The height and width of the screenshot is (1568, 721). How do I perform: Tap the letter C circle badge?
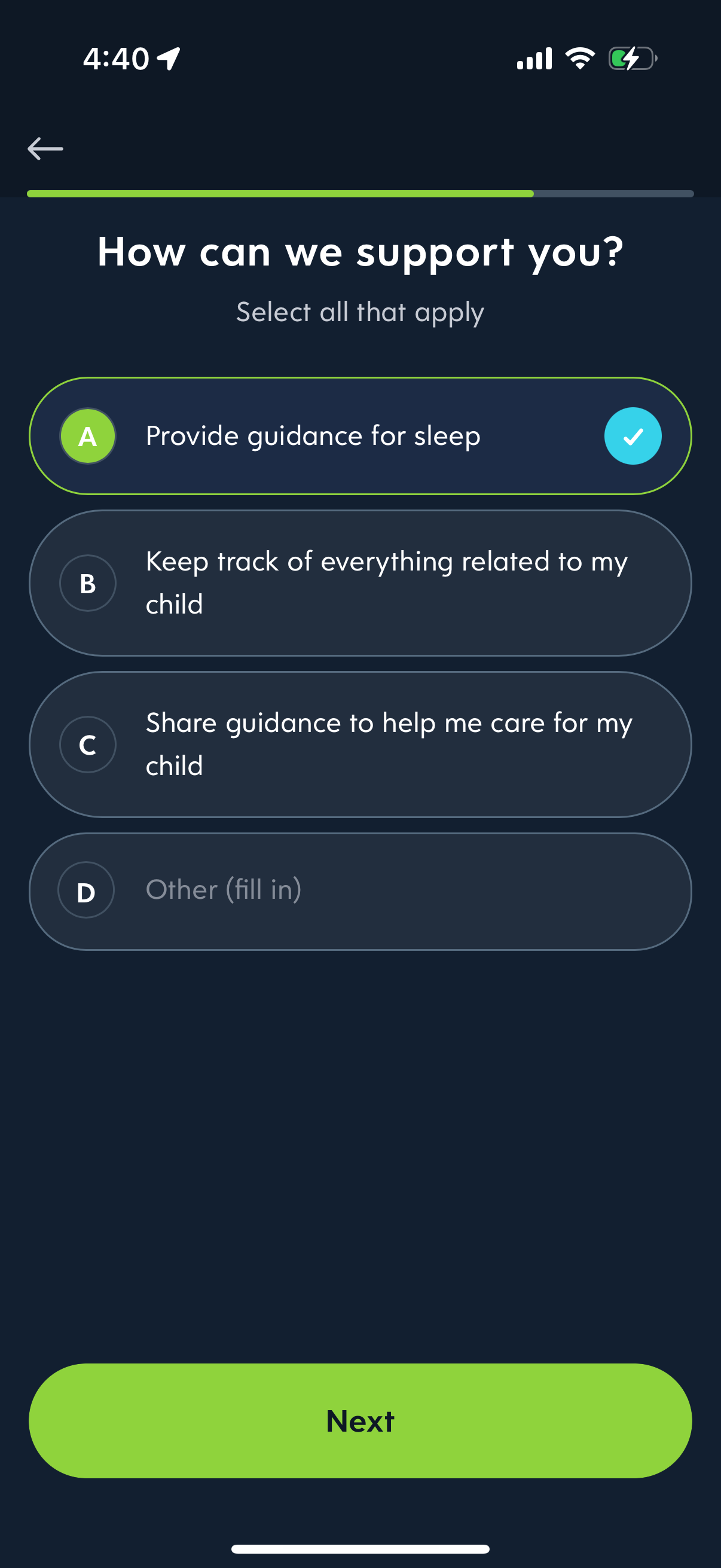click(87, 744)
